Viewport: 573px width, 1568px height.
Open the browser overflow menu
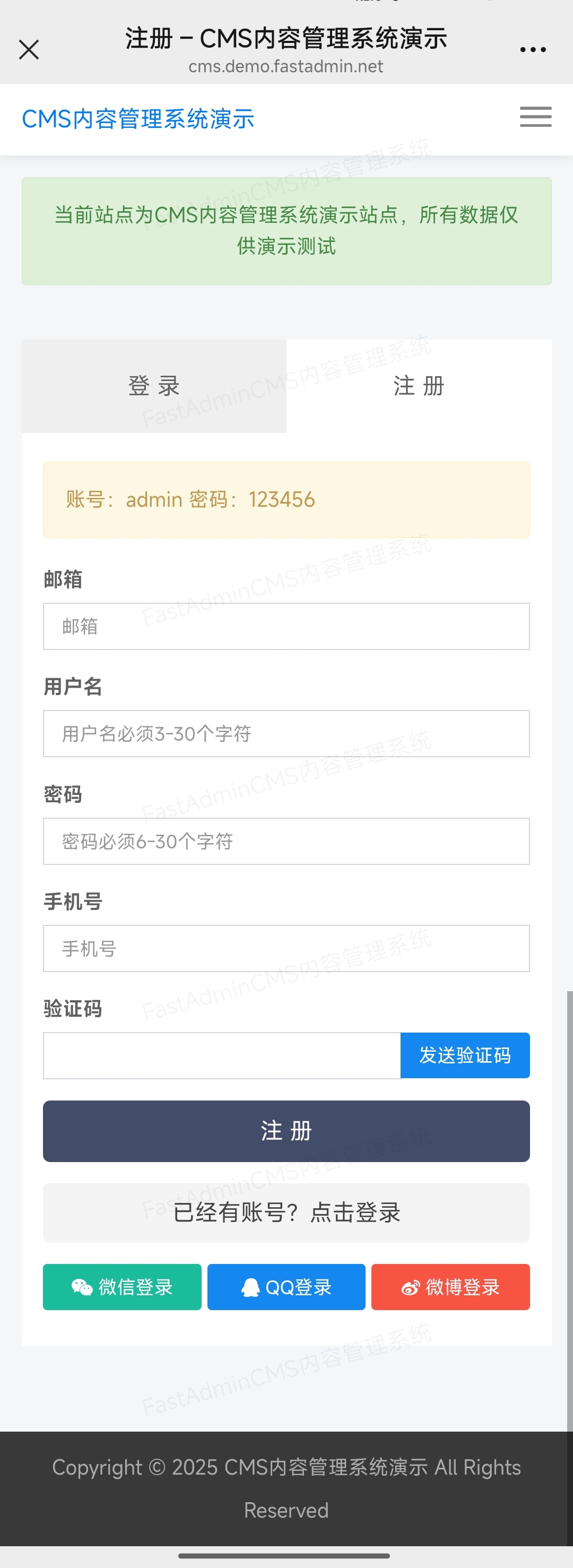533,49
